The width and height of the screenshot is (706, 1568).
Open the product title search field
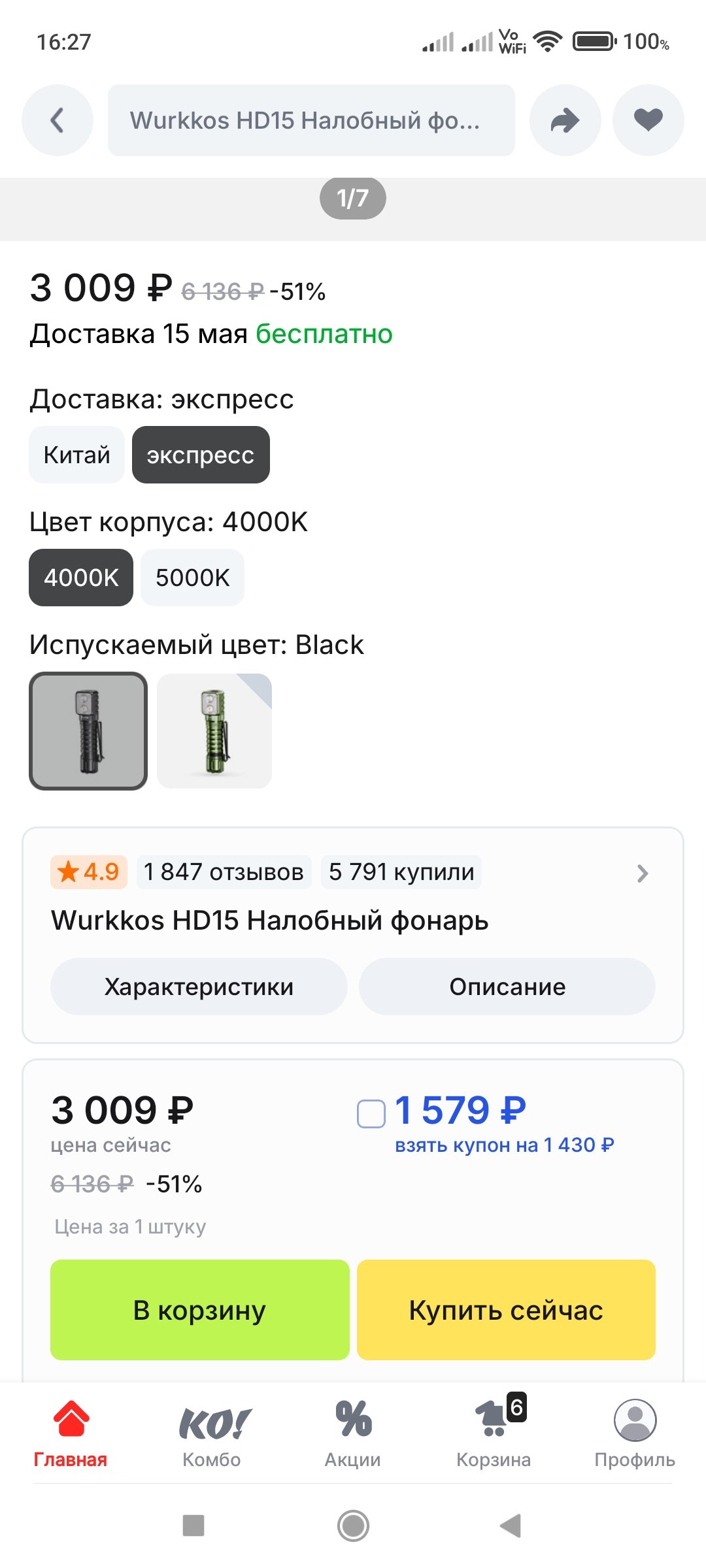pyautogui.click(x=311, y=120)
